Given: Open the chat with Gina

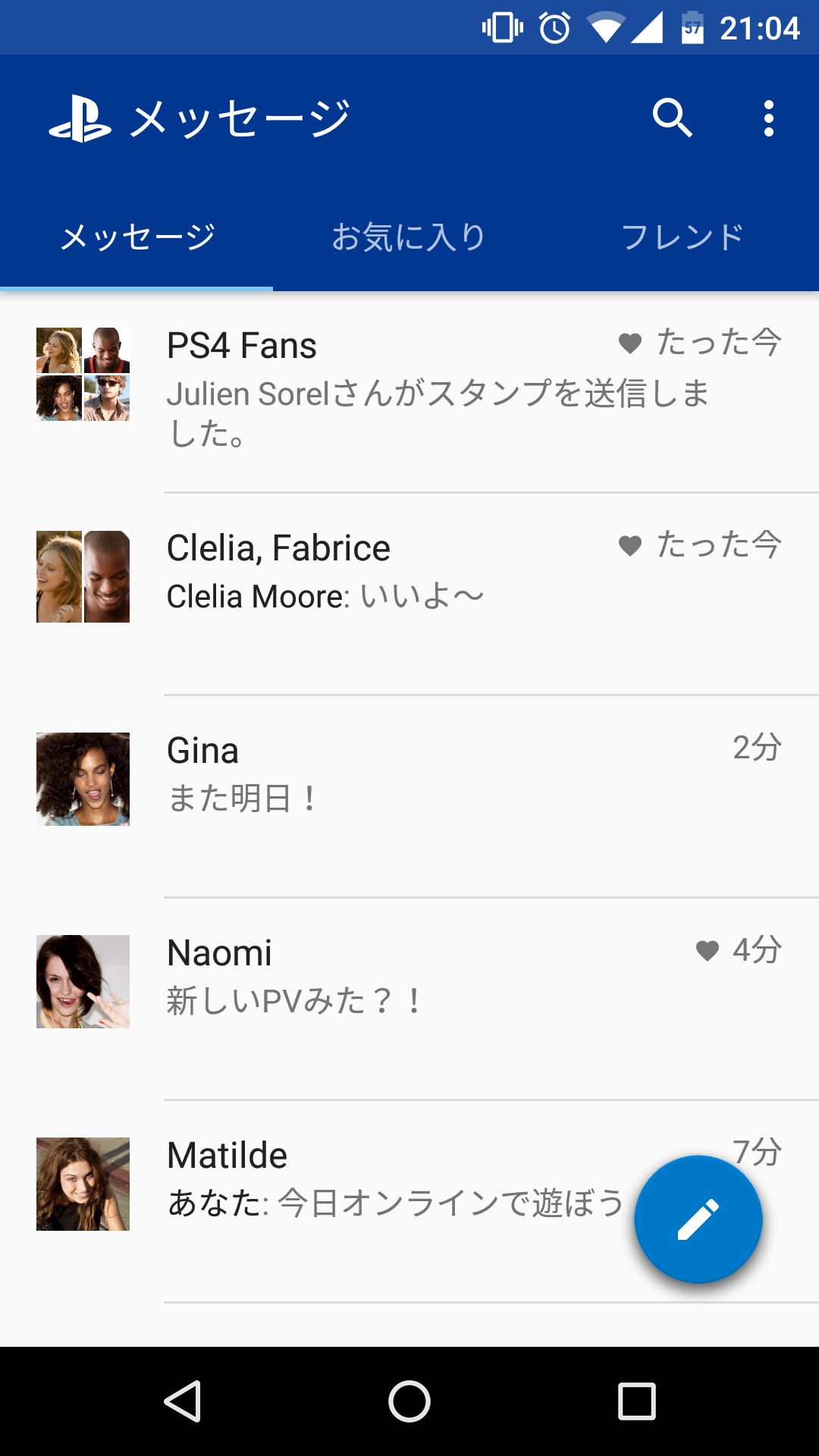Looking at the screenshot, I should point(409,780).
